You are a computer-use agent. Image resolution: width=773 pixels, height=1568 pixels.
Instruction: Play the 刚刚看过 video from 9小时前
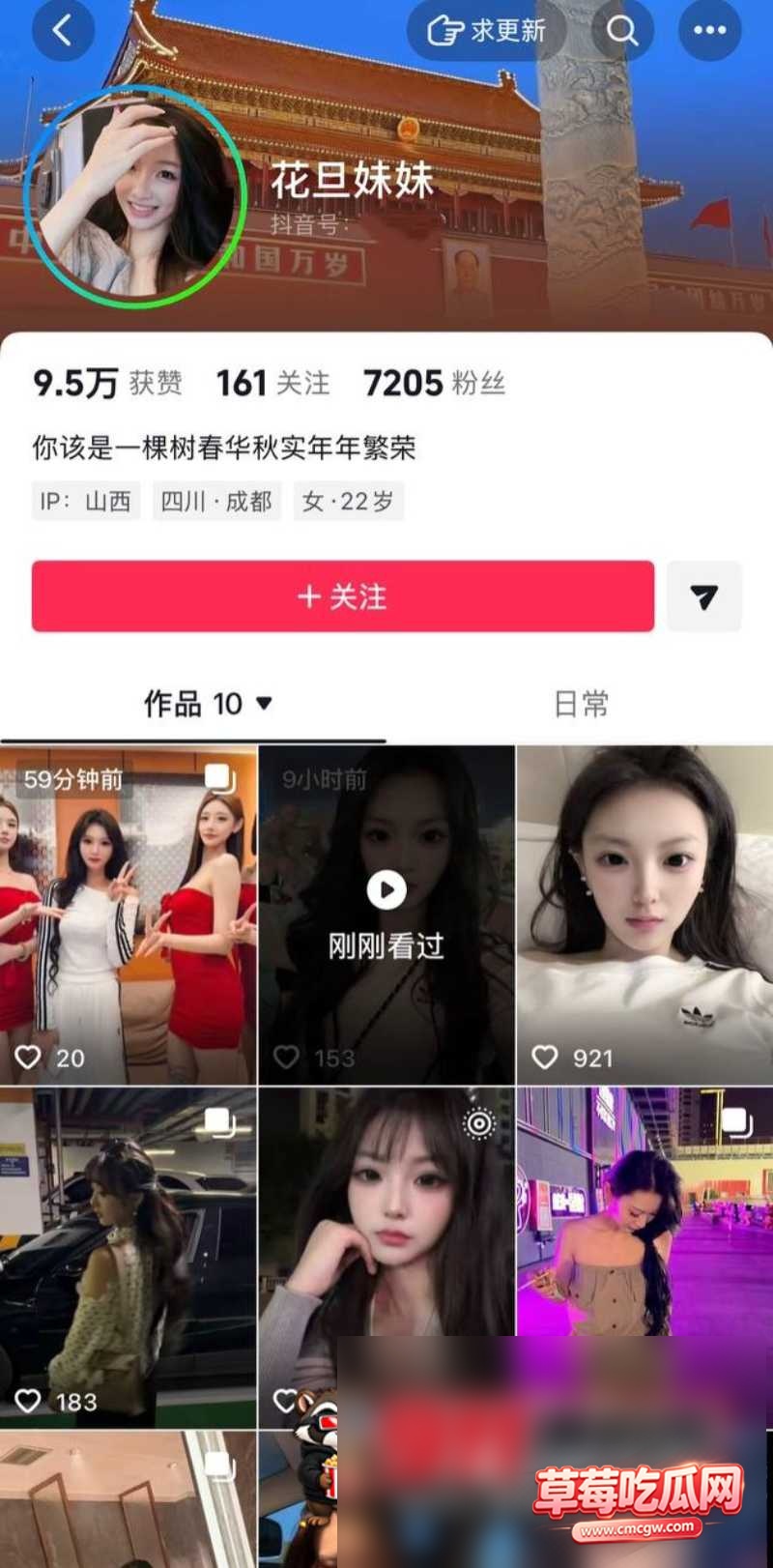386,915
